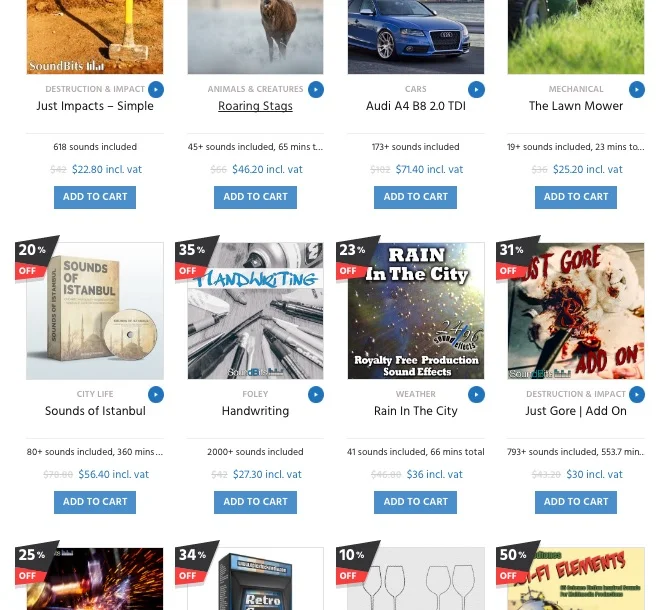This screenshot has height=610, width=659.
Task: Add Just Gore Add On to cart
Action: [576, 502]
